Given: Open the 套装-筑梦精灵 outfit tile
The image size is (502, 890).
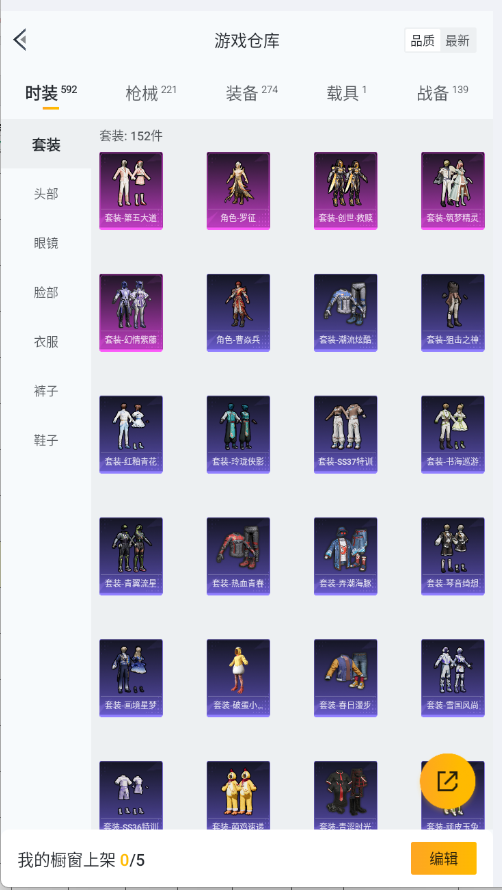Looking at the screenshot, I should 453,191.
